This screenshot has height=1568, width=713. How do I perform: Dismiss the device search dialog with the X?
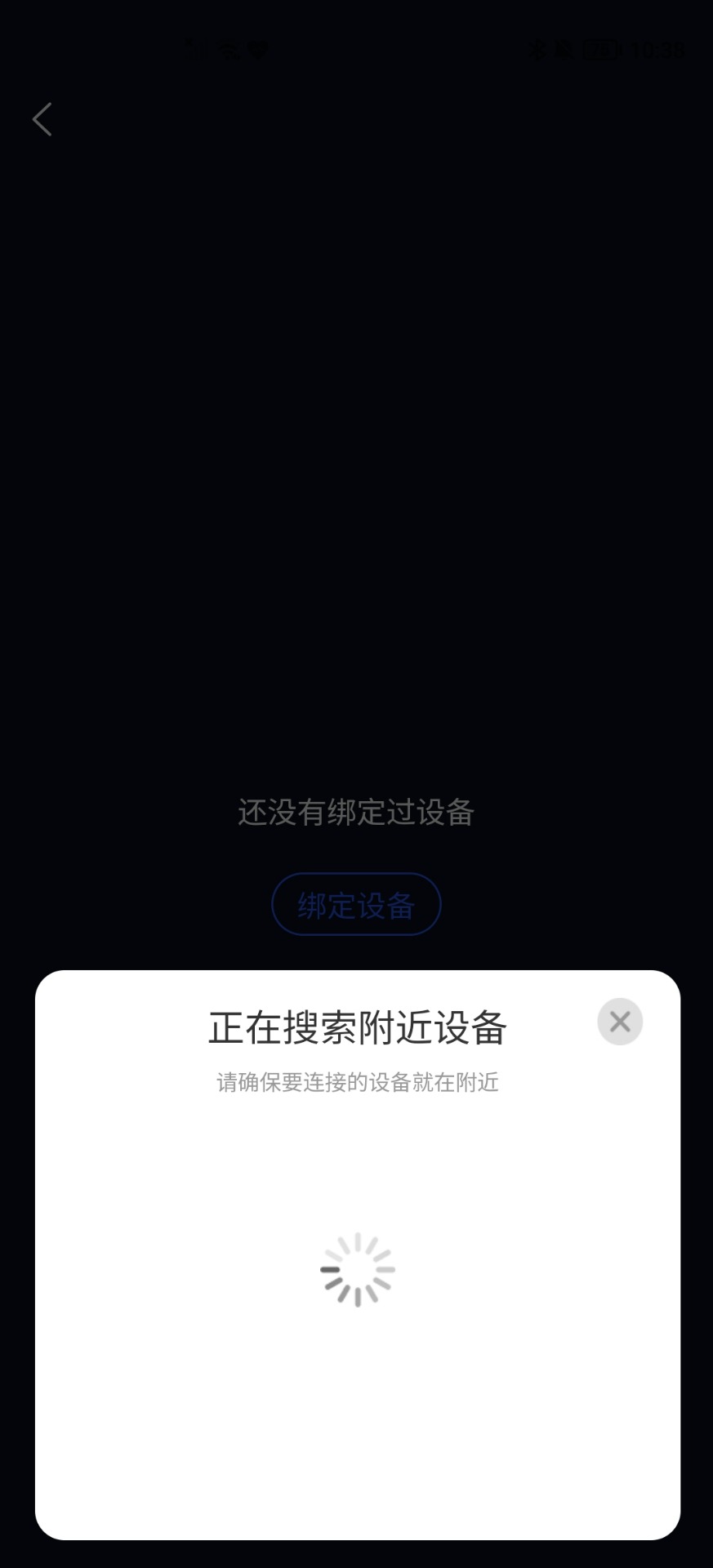pyautogui.click(x=619, y=1022)
